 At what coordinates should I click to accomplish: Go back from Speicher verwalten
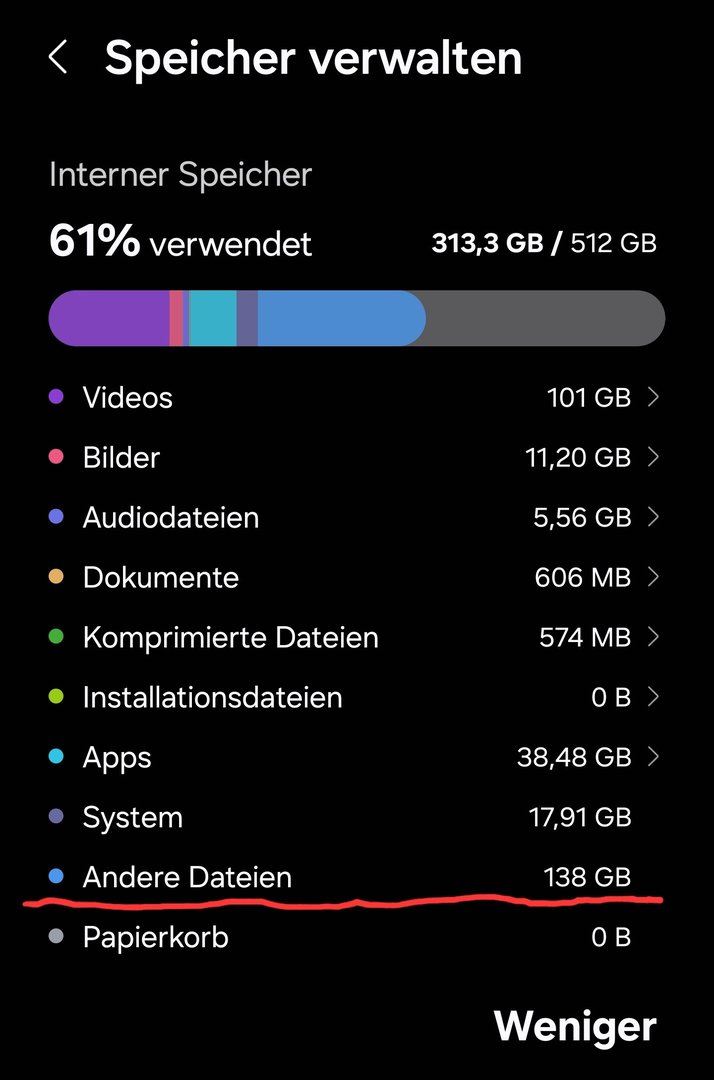click(58, 58)
